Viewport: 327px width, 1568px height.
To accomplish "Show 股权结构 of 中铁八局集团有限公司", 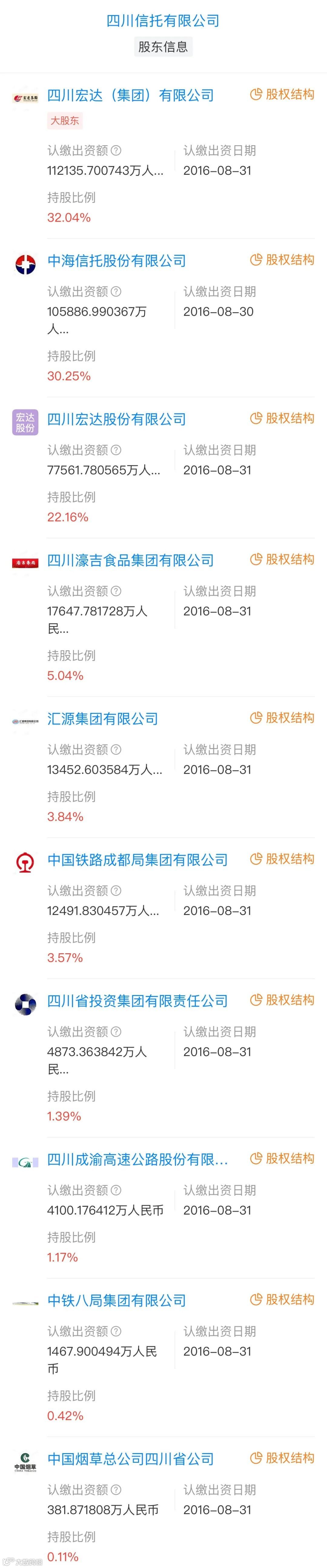I will (x=282, y=1300).
